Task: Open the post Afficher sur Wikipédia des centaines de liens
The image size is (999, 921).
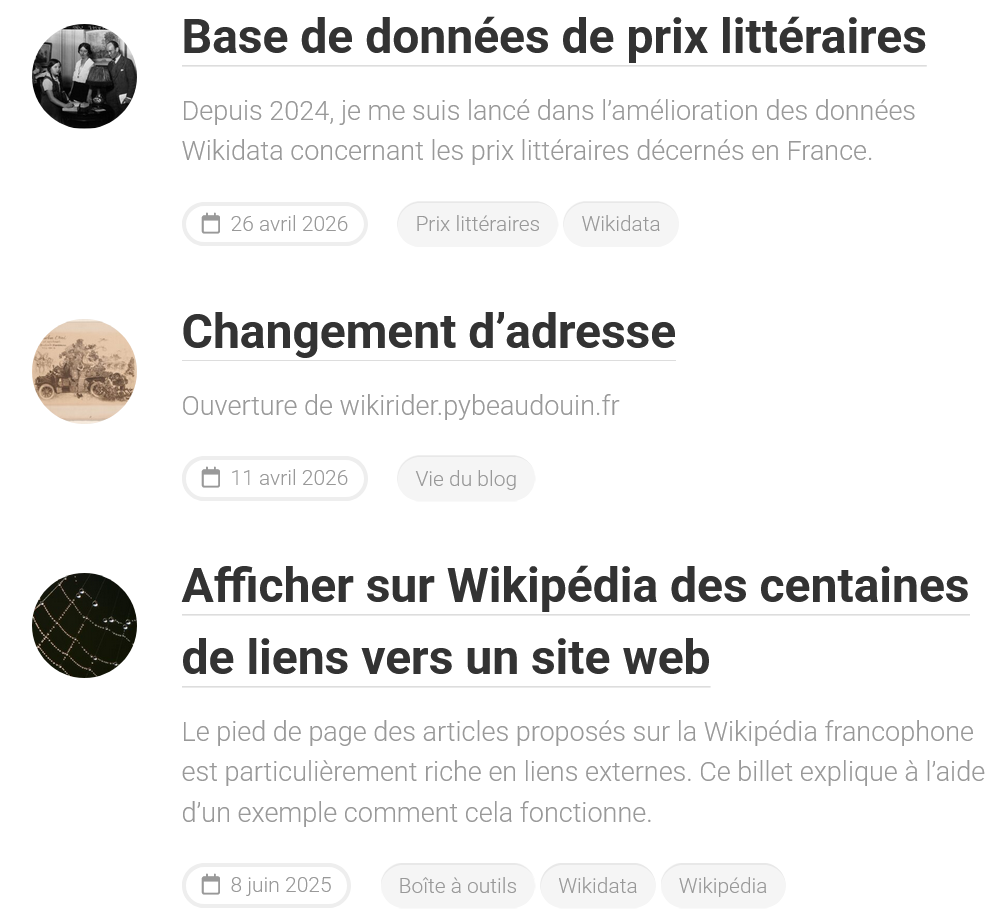Action: click(575, 586)
